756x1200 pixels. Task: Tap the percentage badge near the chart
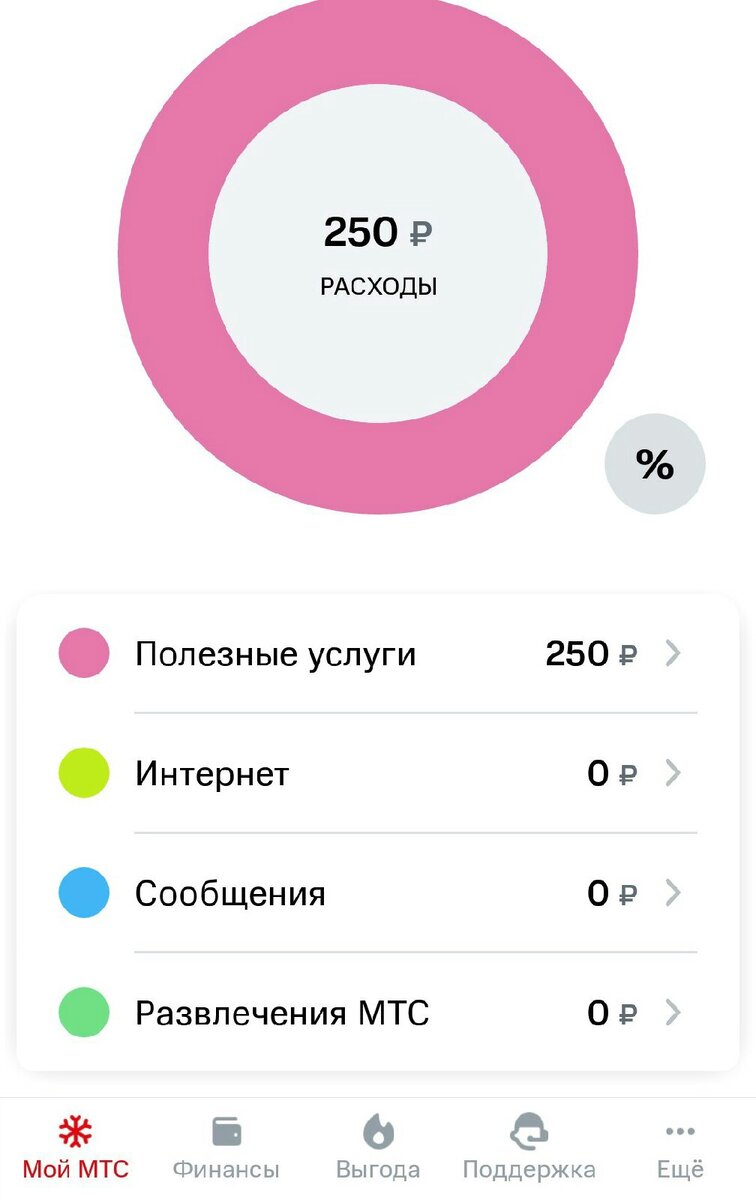tap(655, 463)
